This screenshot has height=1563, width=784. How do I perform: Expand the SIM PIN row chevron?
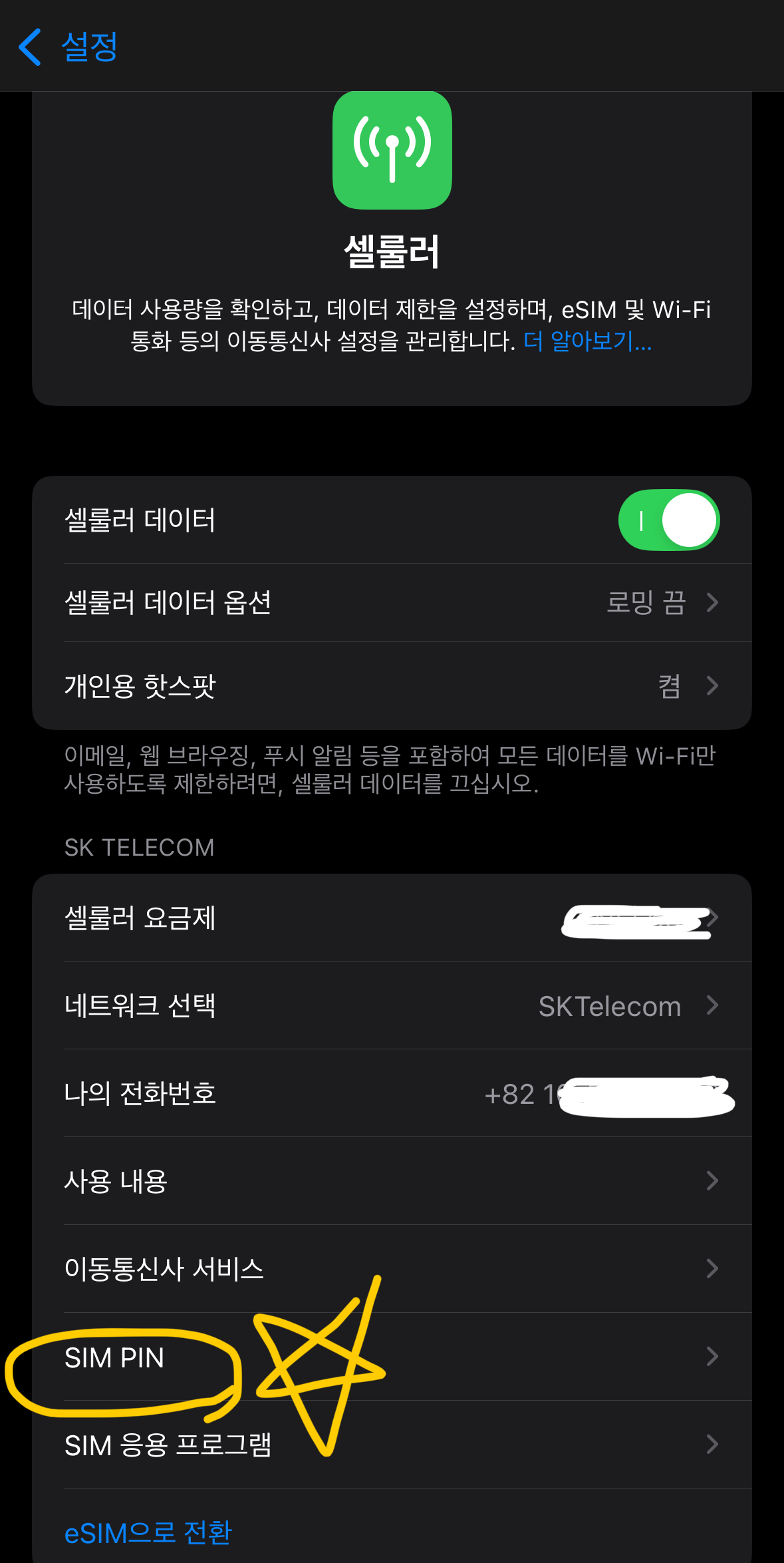(x=712, y=1357)
